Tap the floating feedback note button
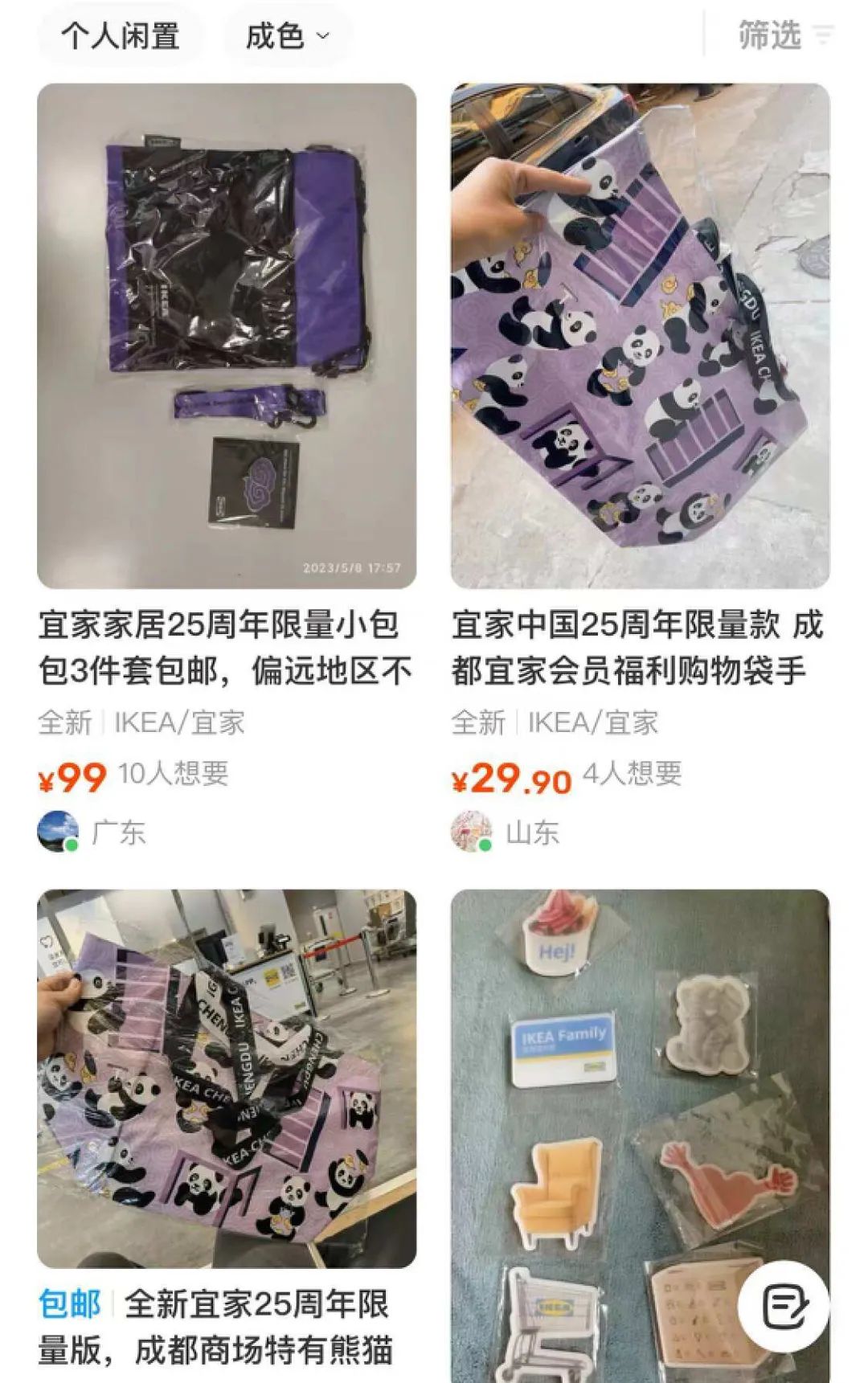 click(783, 1306)
